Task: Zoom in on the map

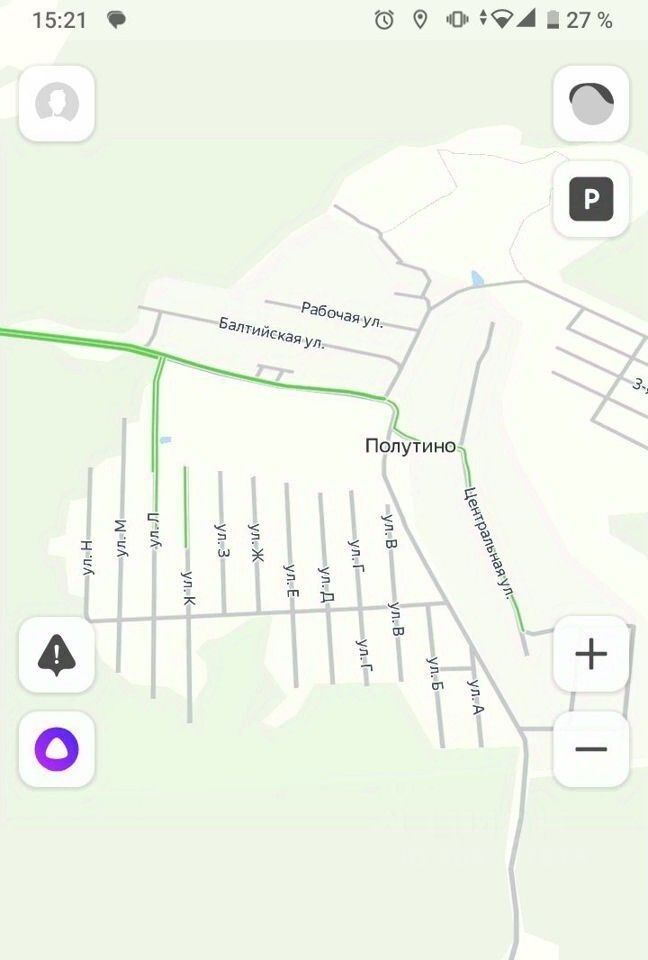Action: point(591,655)
